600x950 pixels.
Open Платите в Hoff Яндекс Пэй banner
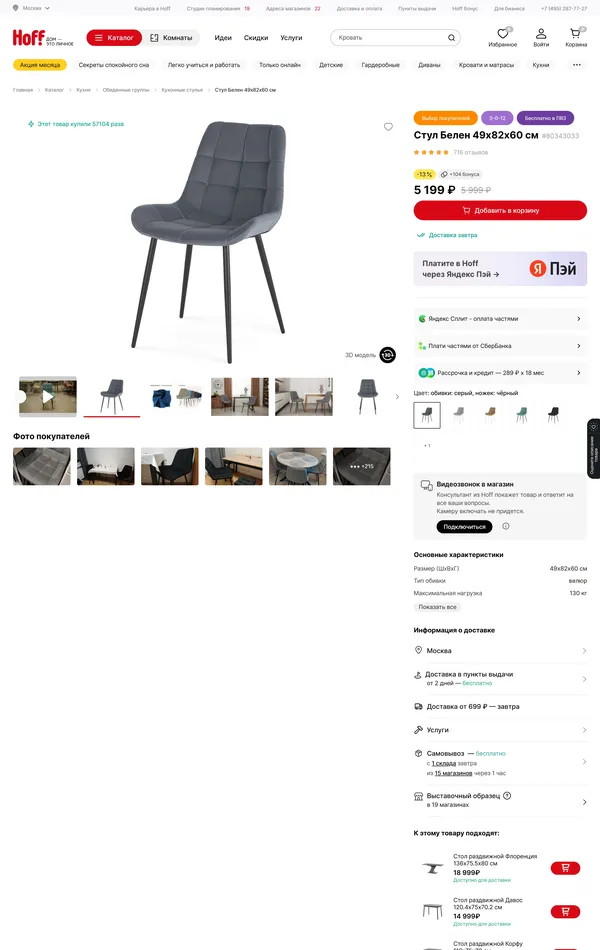click(500, 269)
